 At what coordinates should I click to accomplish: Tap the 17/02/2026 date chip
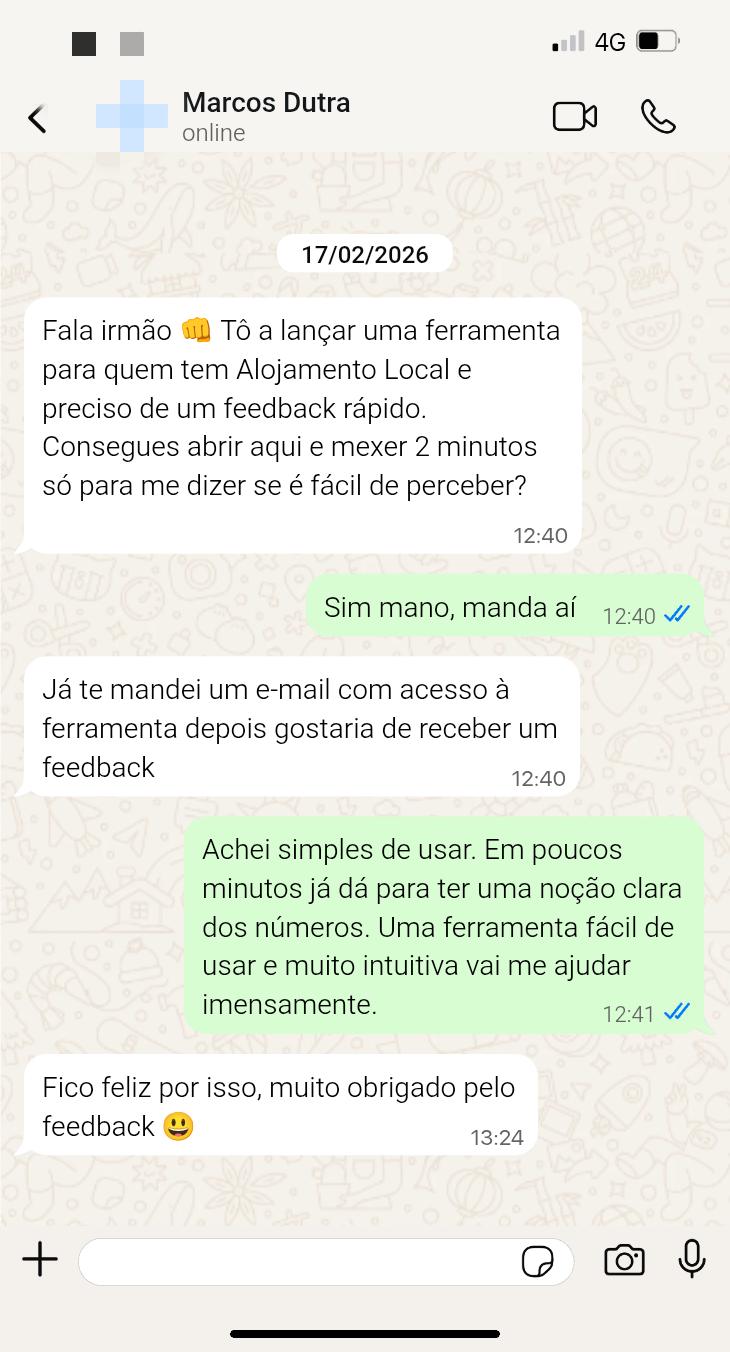(x=365, y=254)
